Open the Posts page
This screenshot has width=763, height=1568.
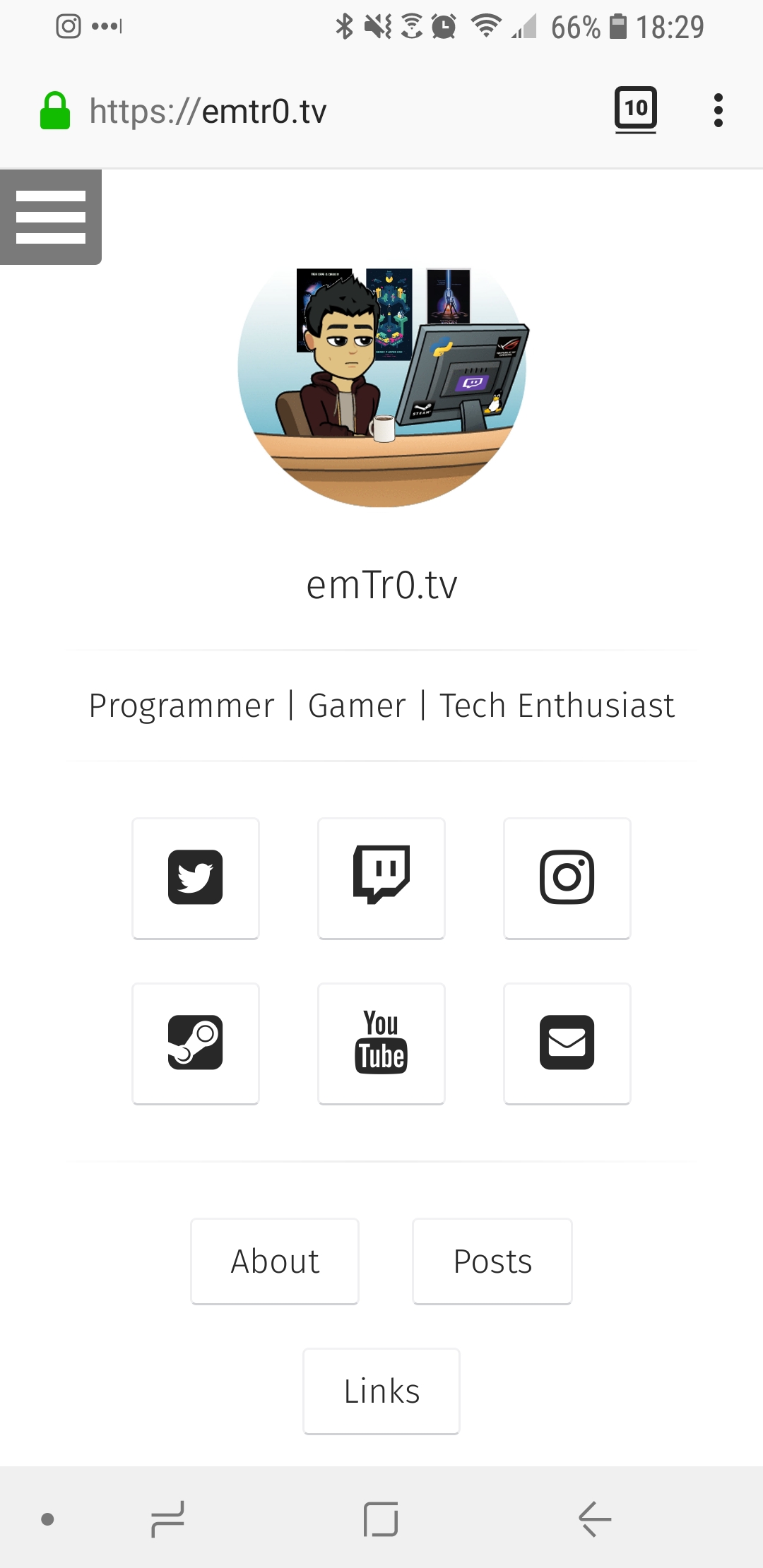click(x=492, y=1261)
